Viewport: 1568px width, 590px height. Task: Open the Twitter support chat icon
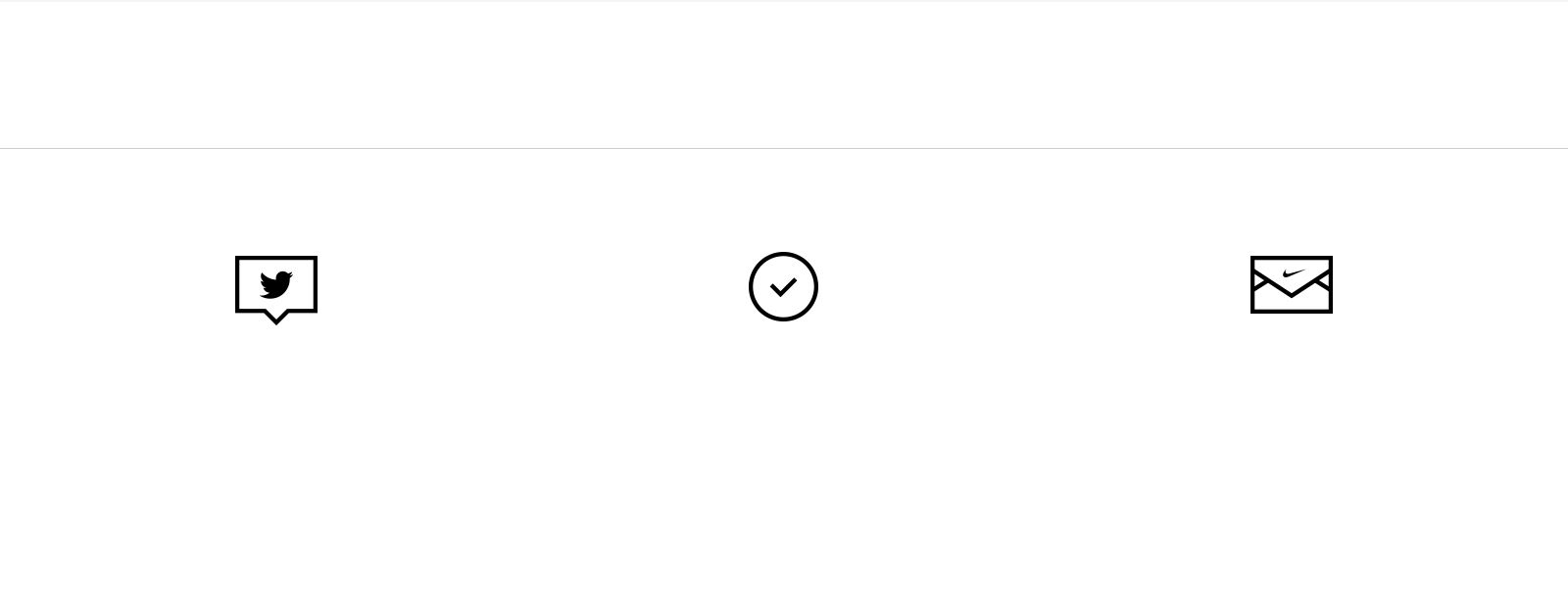point(276,286)
